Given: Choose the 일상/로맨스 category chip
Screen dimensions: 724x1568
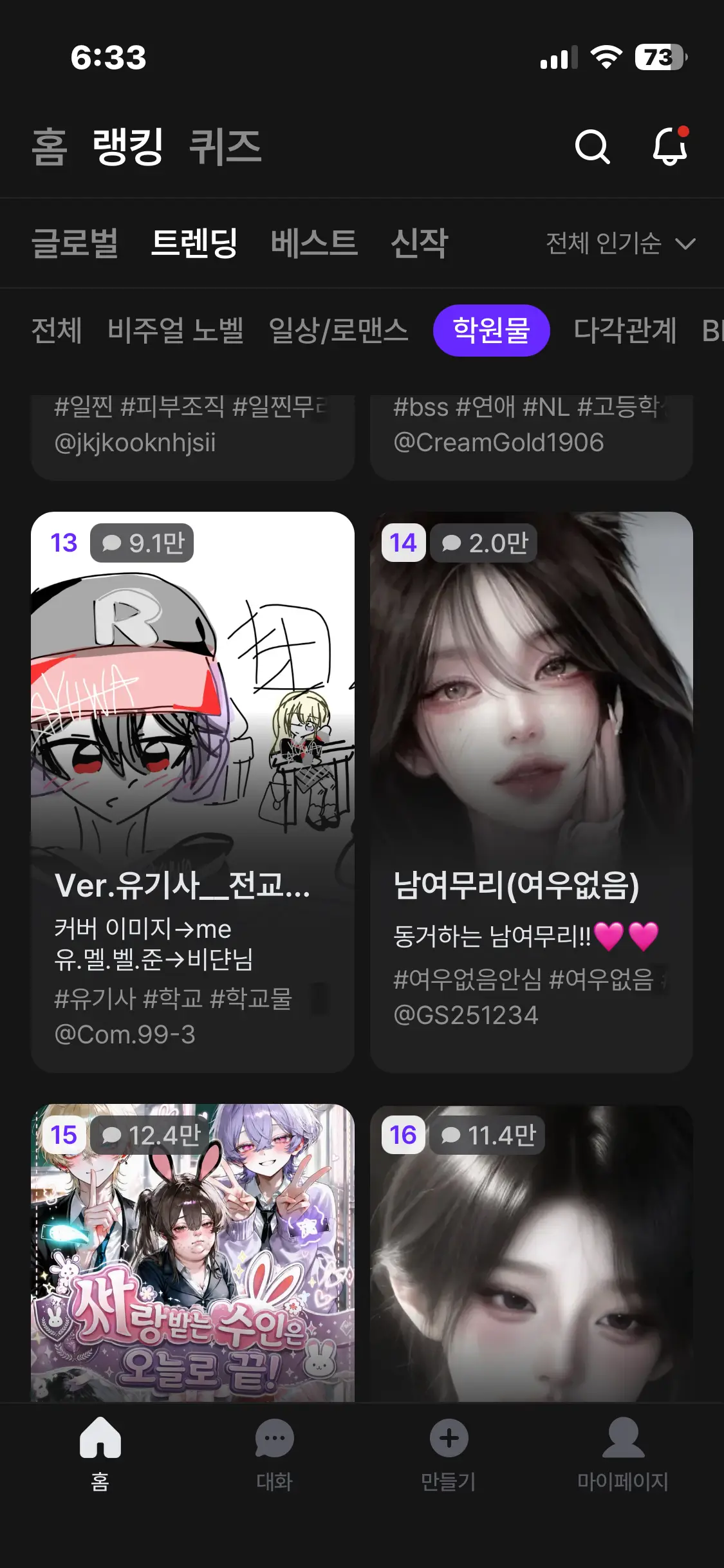Looking at the screenshot, I should coord(339,330).
